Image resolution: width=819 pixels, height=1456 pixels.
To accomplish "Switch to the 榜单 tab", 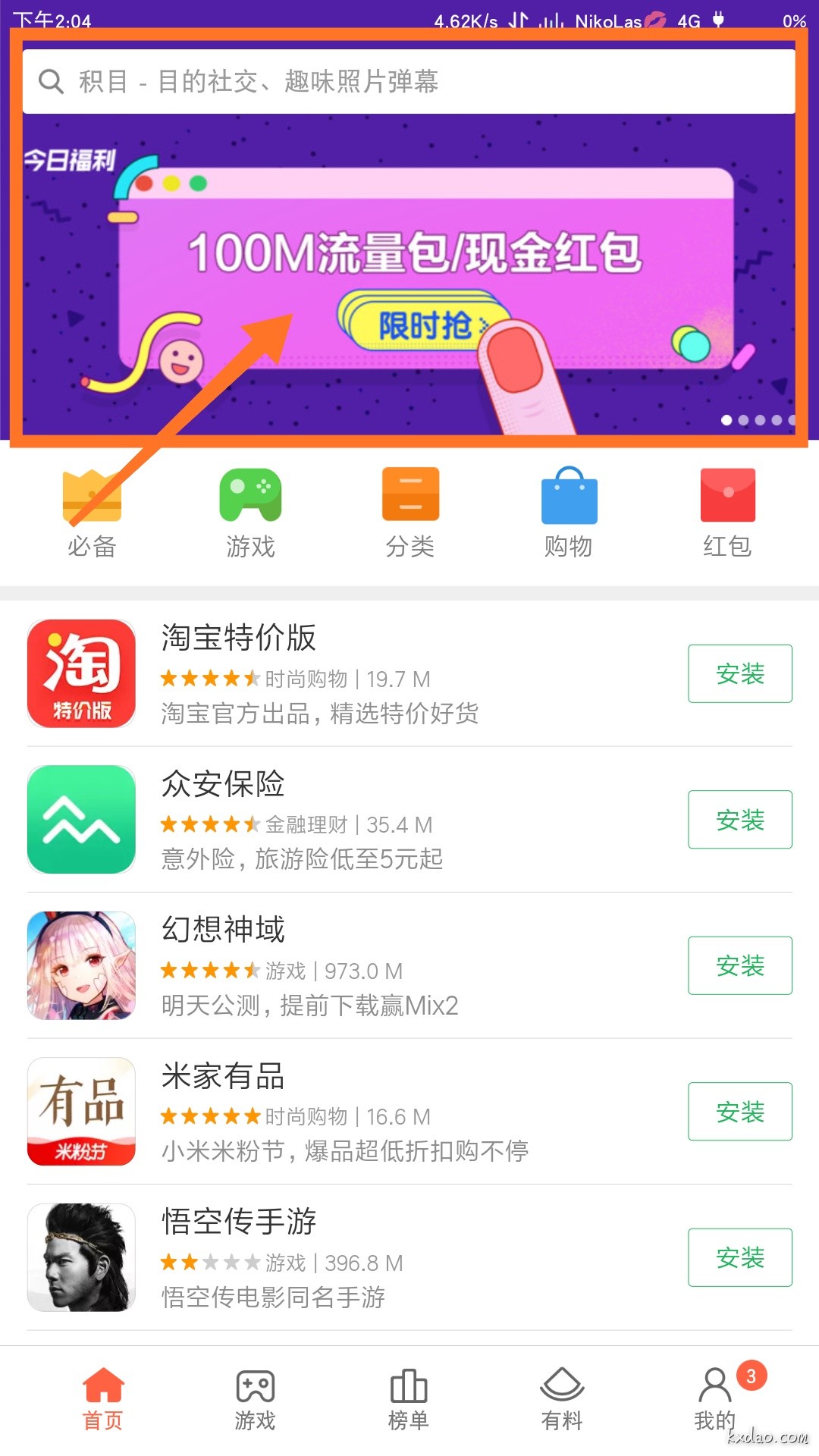I will click(409, 1400).
